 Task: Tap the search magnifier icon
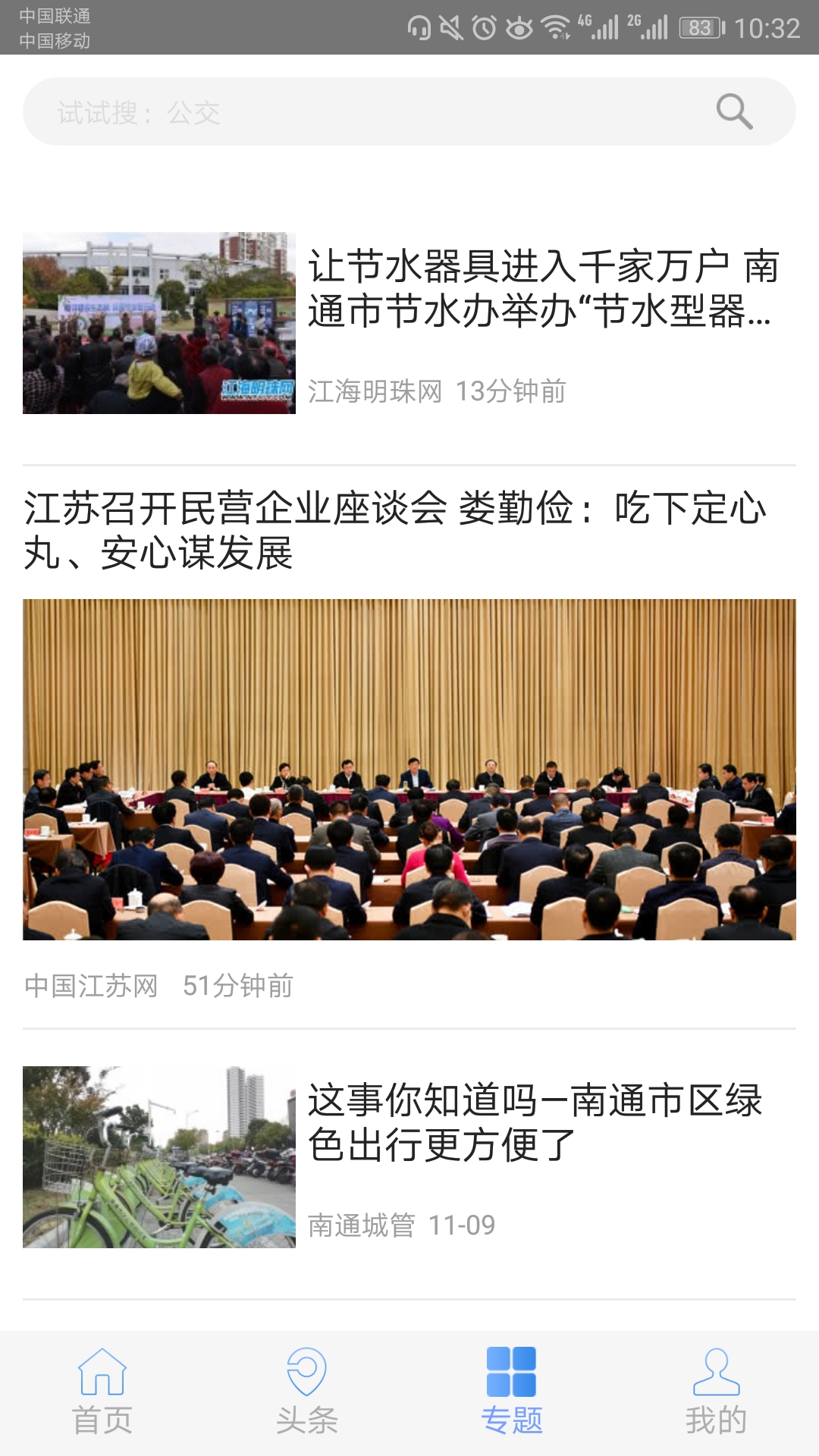coord(732,112)
